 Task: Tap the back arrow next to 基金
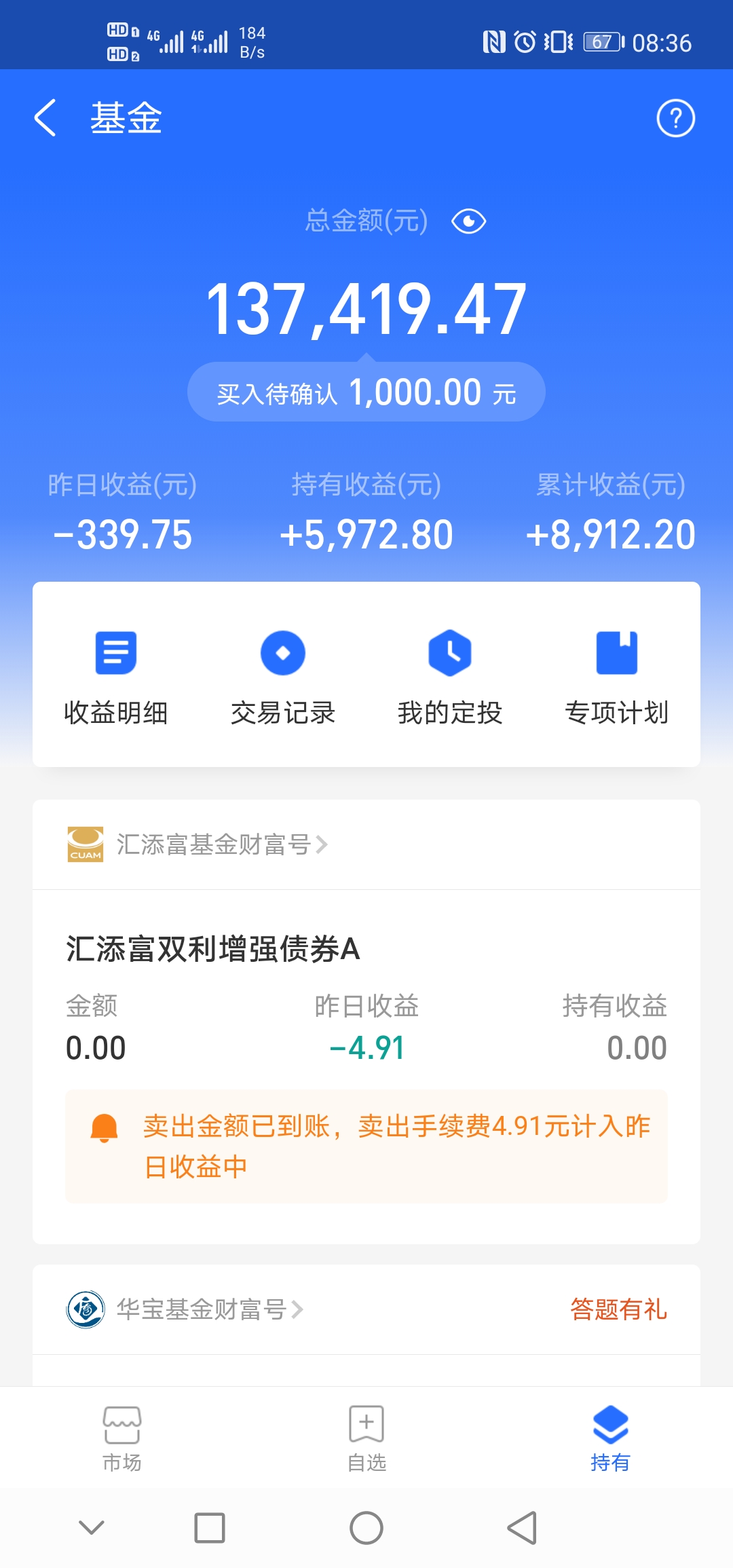point(43,117)
